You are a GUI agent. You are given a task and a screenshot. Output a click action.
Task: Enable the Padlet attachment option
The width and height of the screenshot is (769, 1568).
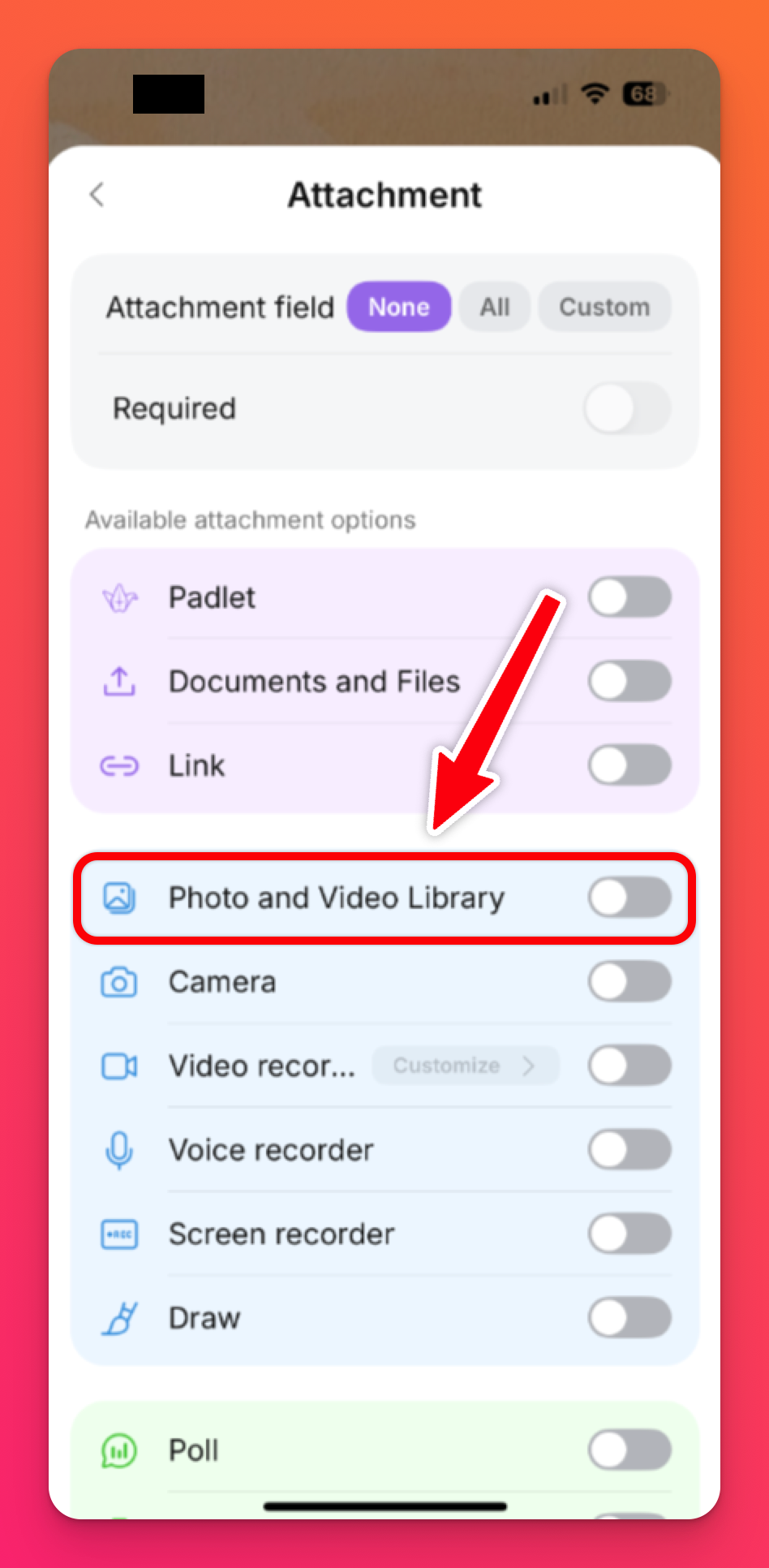[x=629, y=597]
